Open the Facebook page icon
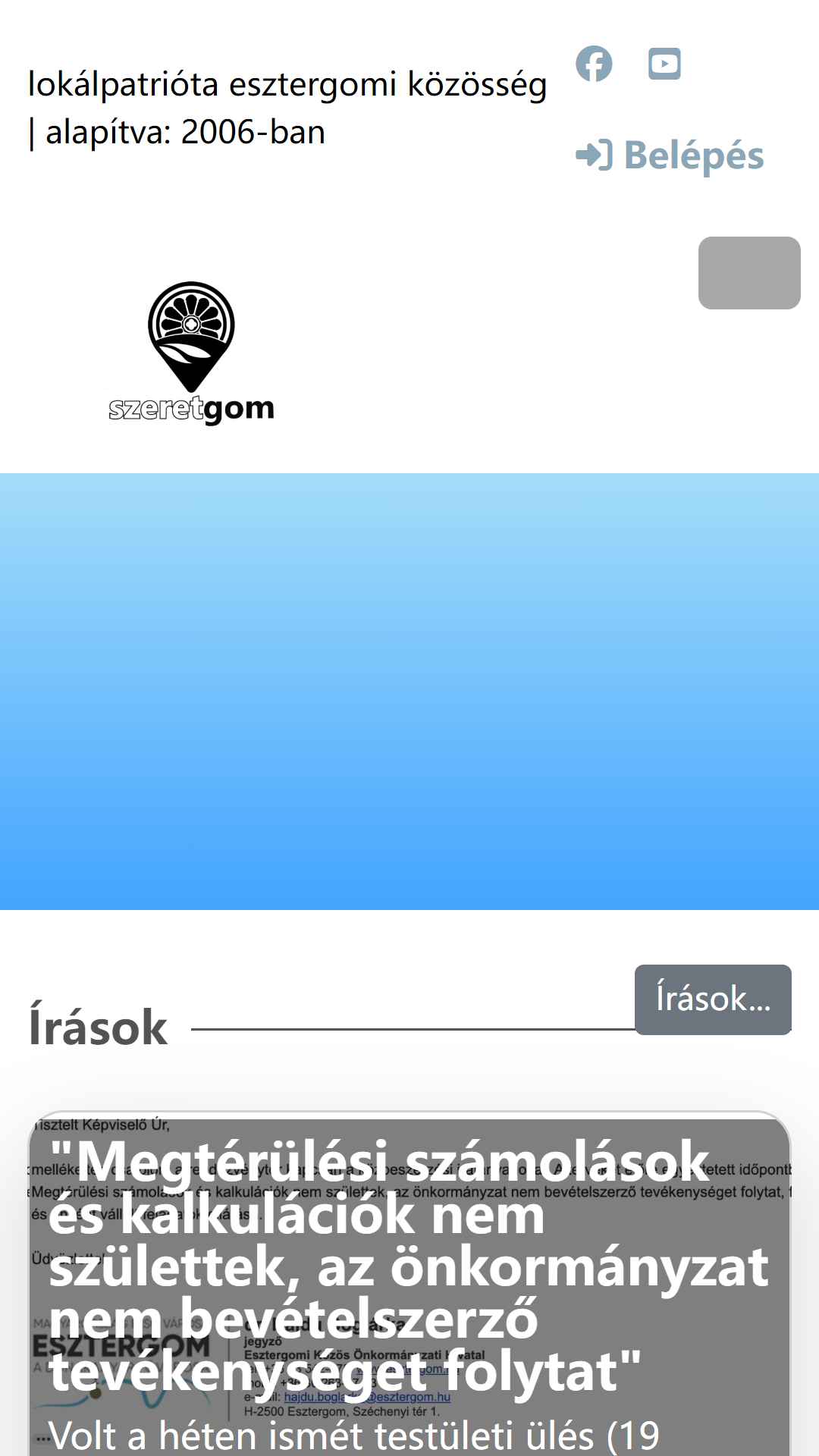The width and height of the screenshot is (819, 1456). pos(594,64)
